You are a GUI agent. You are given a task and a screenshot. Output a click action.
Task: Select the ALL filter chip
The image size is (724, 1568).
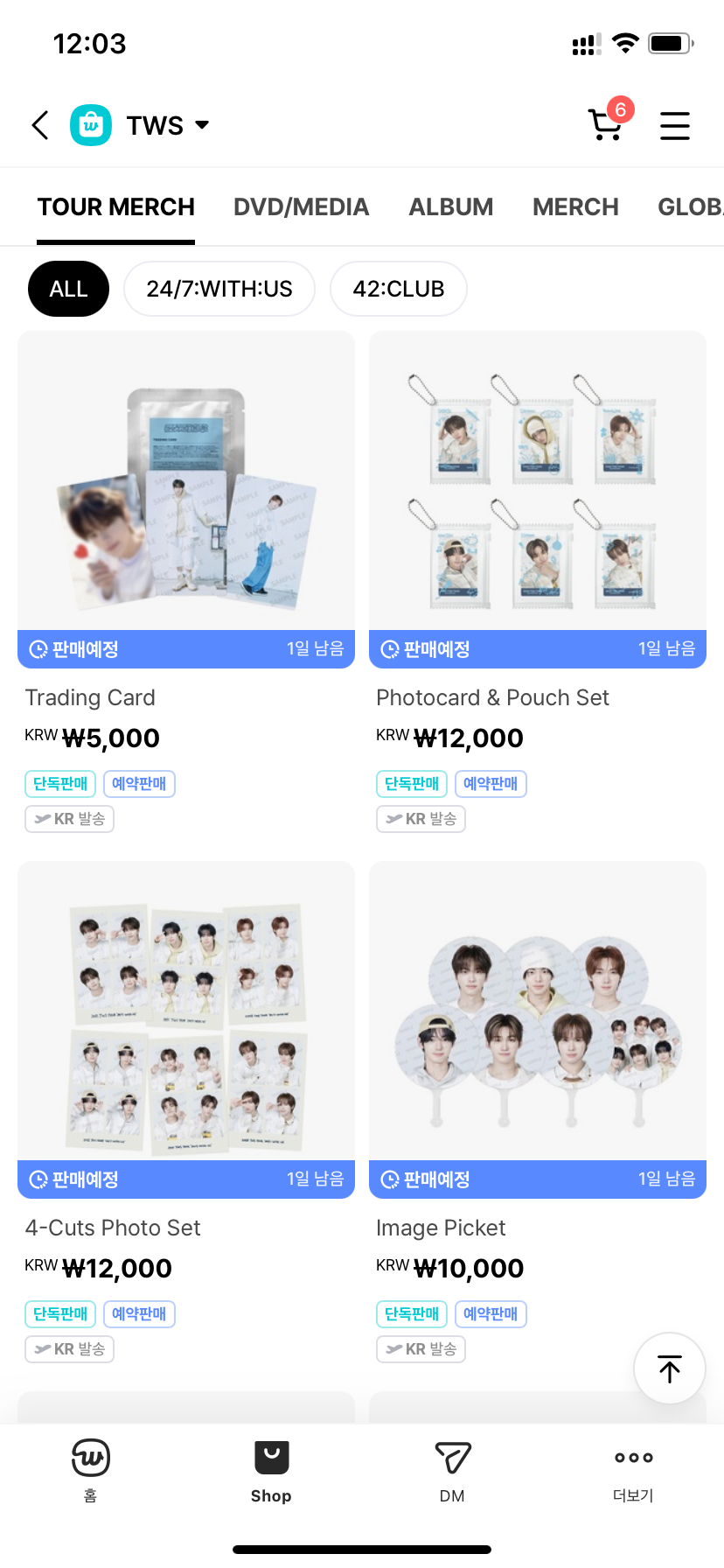(68, 289)
